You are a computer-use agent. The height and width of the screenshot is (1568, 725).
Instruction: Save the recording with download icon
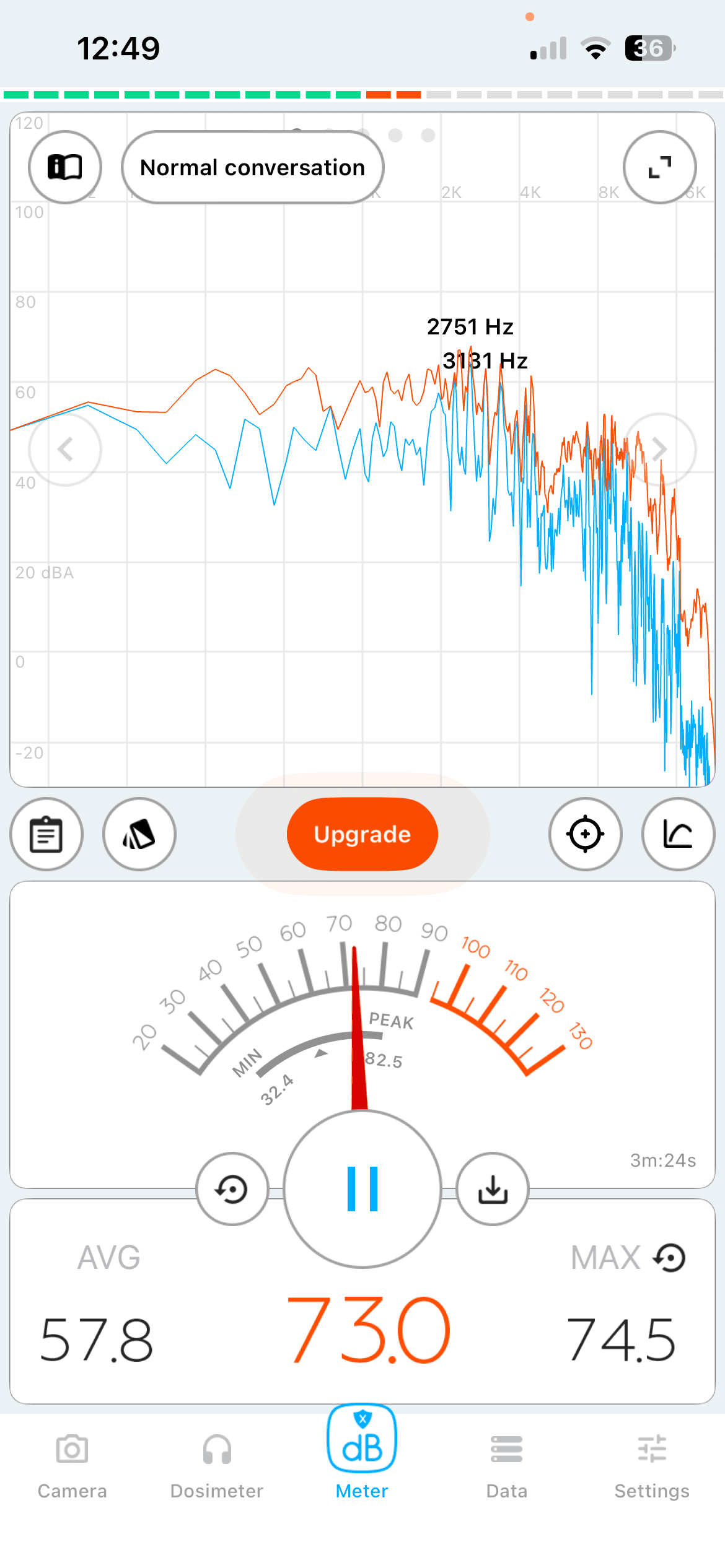pos(493,1189)
